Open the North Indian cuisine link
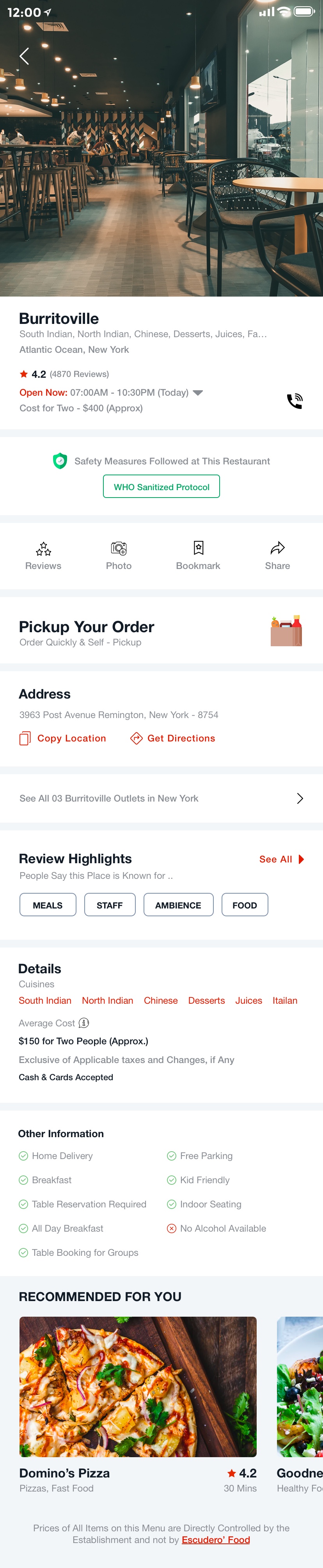Viewport: 323px width, 1568px height. pos(108,1000)
